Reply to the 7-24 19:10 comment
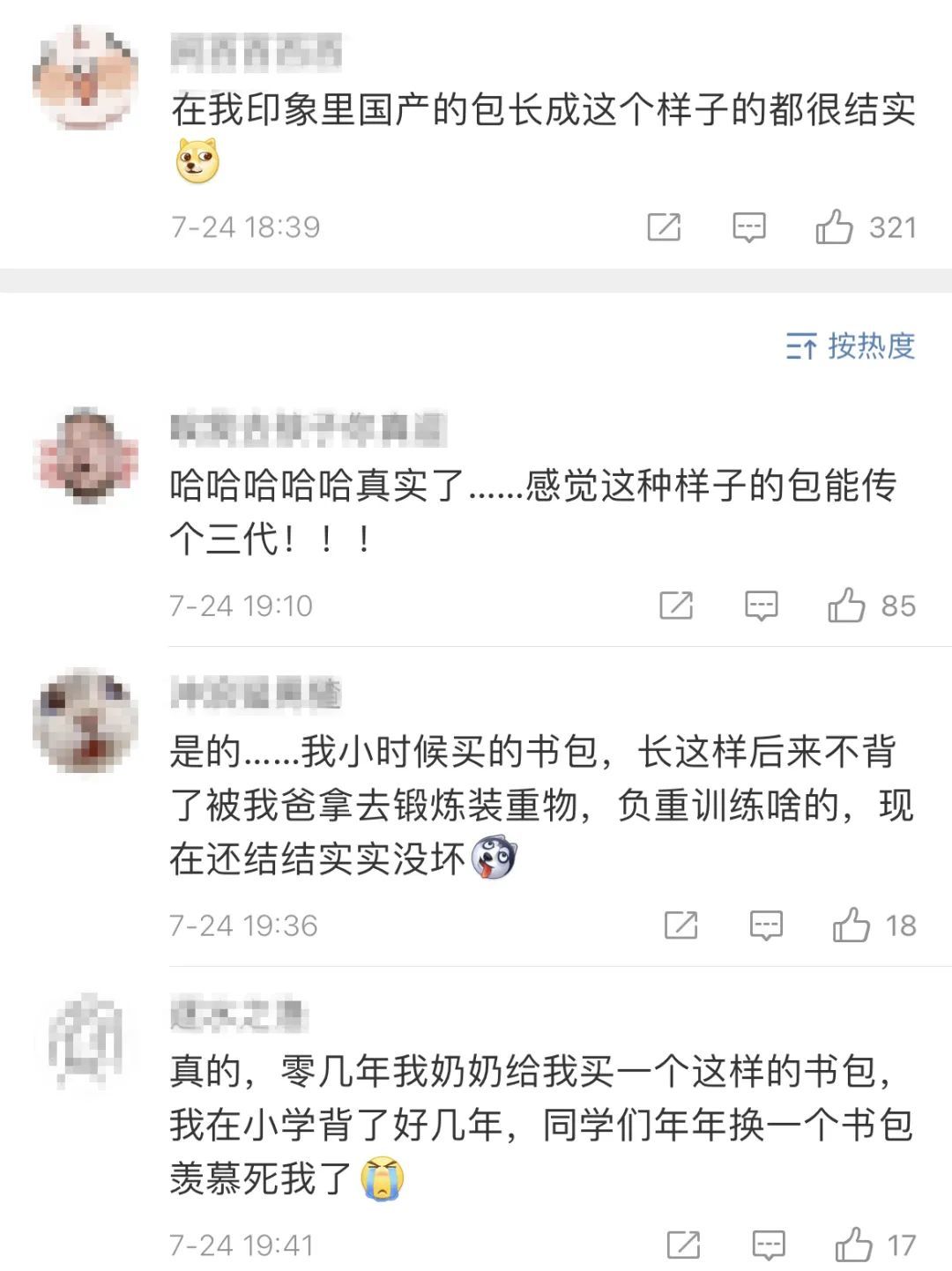The image size is (952, 1271). click(762, 606)
